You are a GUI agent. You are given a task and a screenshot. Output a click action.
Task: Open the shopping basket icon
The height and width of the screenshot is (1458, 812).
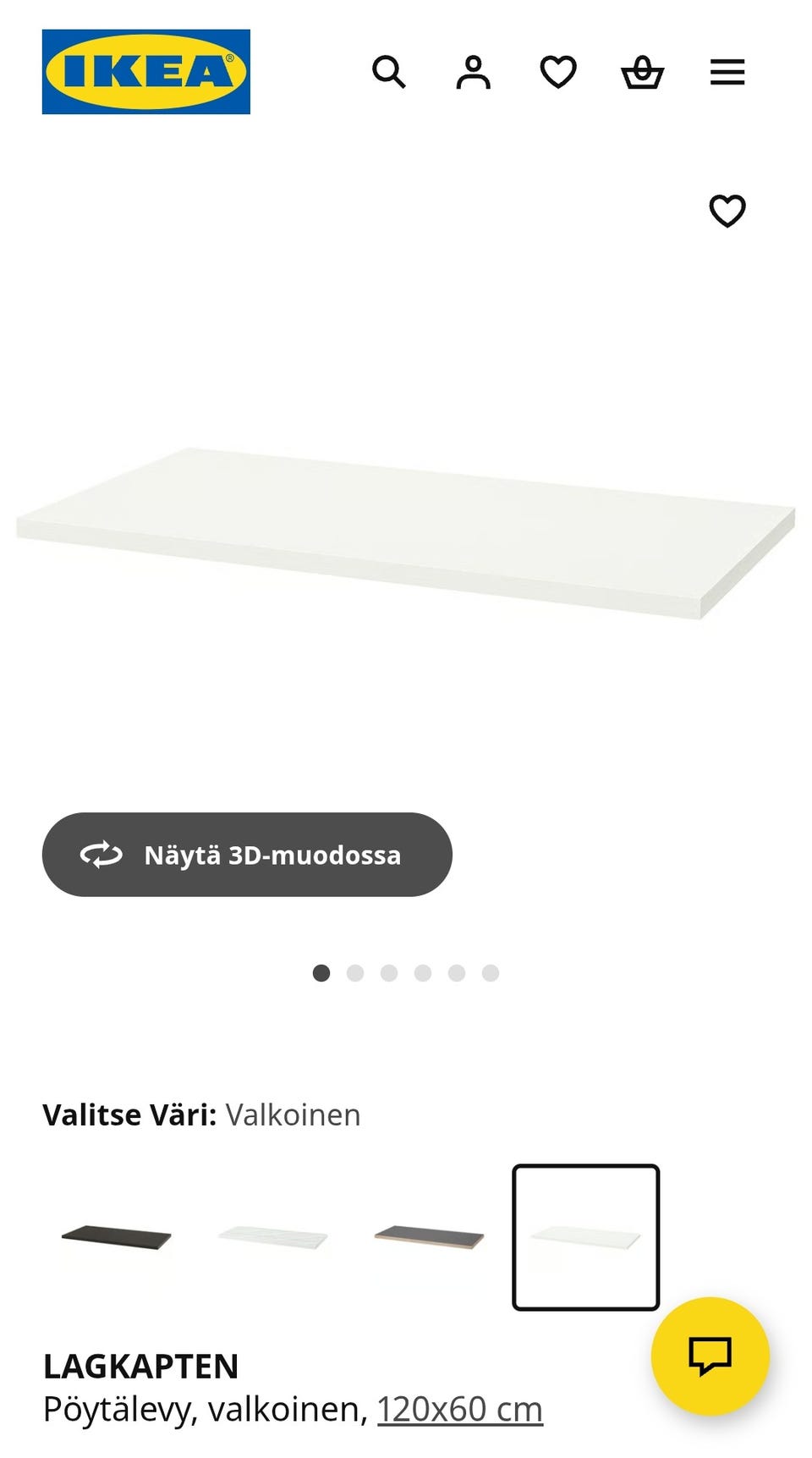point(642,74)
